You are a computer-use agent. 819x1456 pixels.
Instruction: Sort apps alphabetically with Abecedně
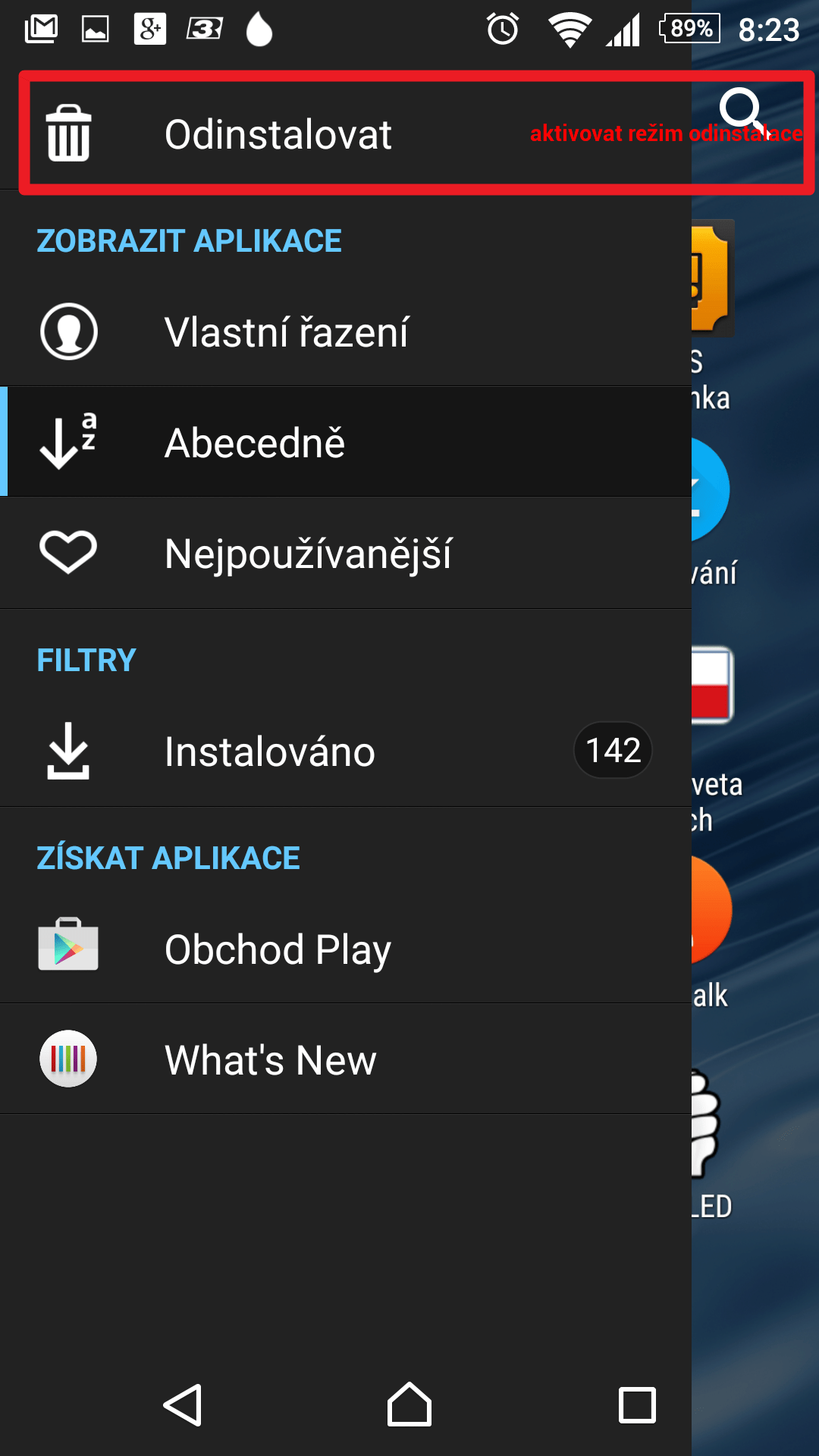(x=346, y=442)
